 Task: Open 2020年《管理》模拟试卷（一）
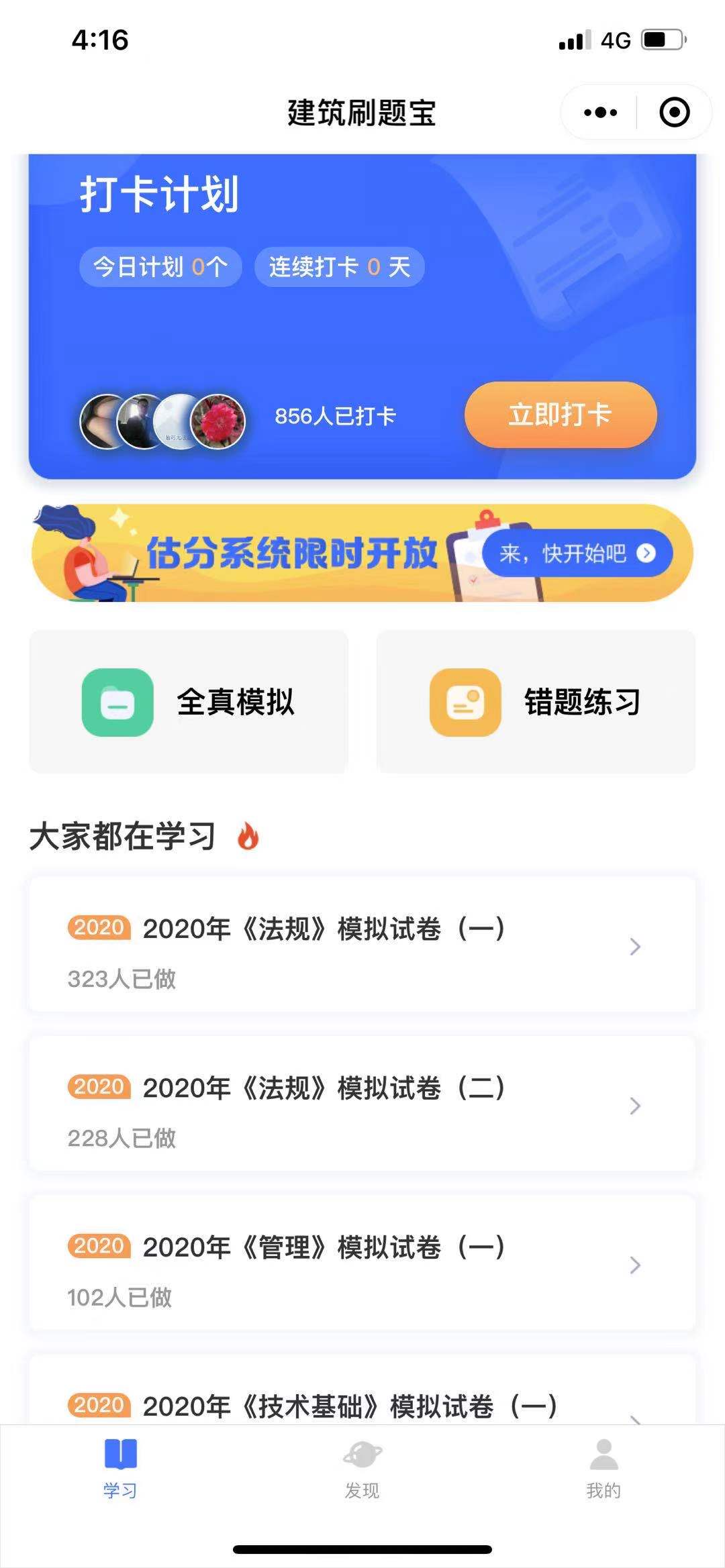point(362,1263)
